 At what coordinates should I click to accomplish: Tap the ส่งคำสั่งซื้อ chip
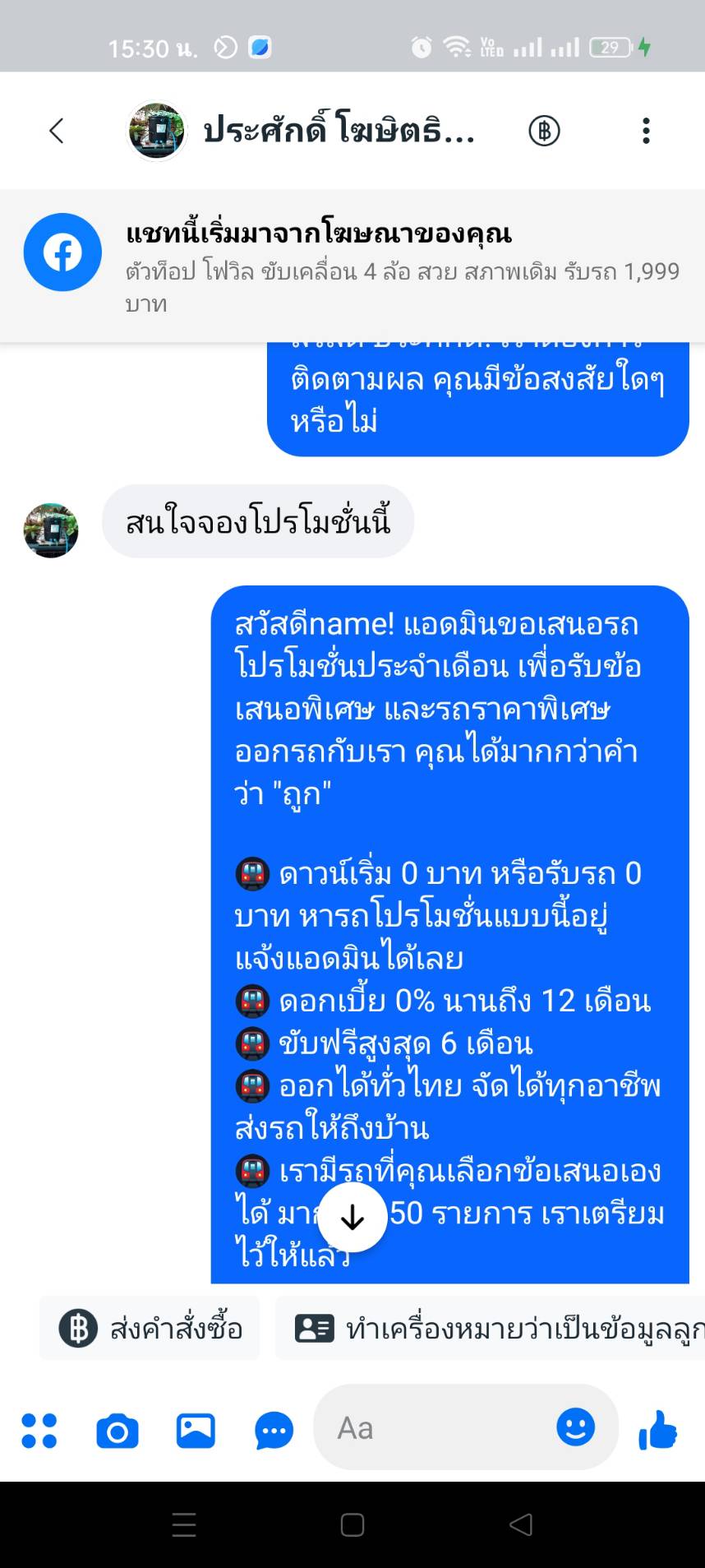point(150,1328)
